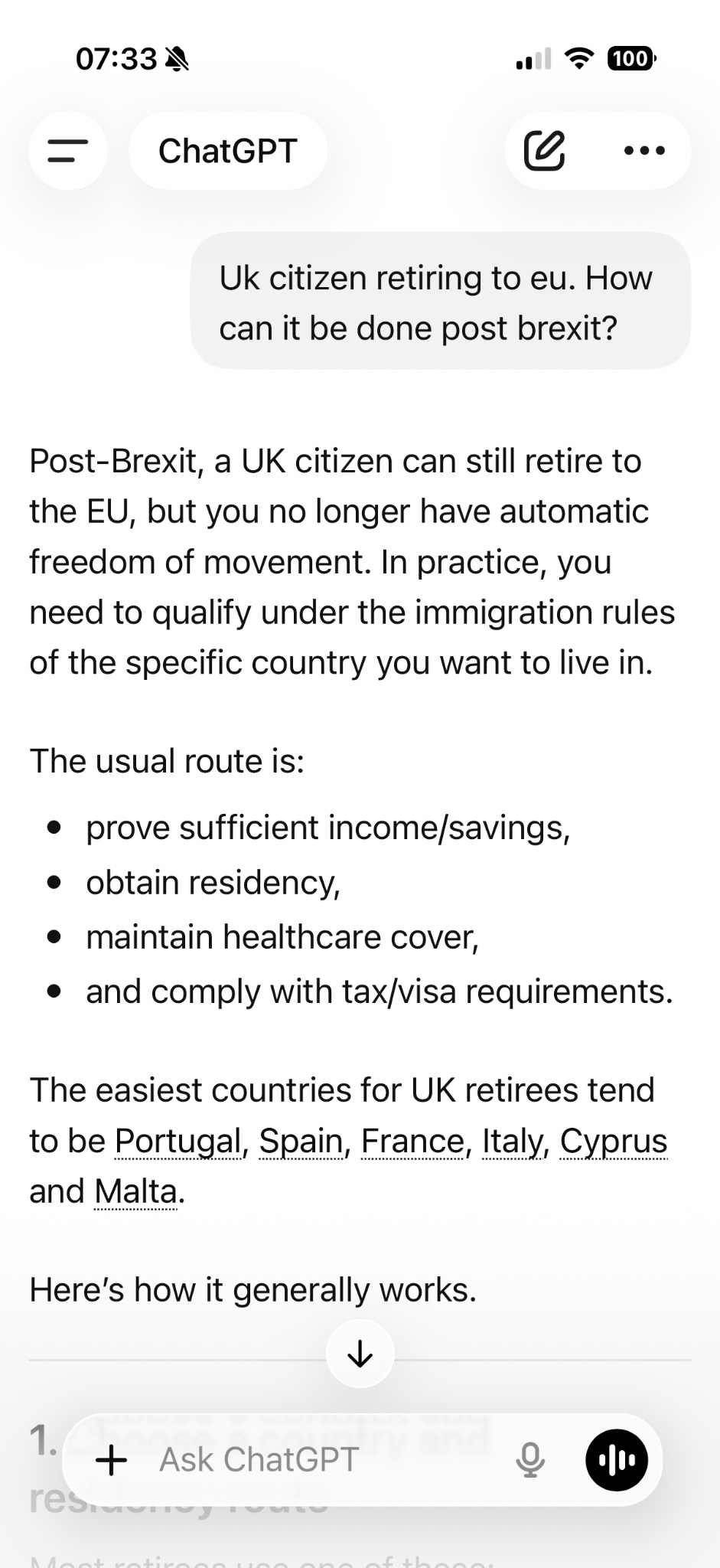This screenshot has width=720, height=1568.
Task: Open the Spain link
Action: coord(301,1142)
